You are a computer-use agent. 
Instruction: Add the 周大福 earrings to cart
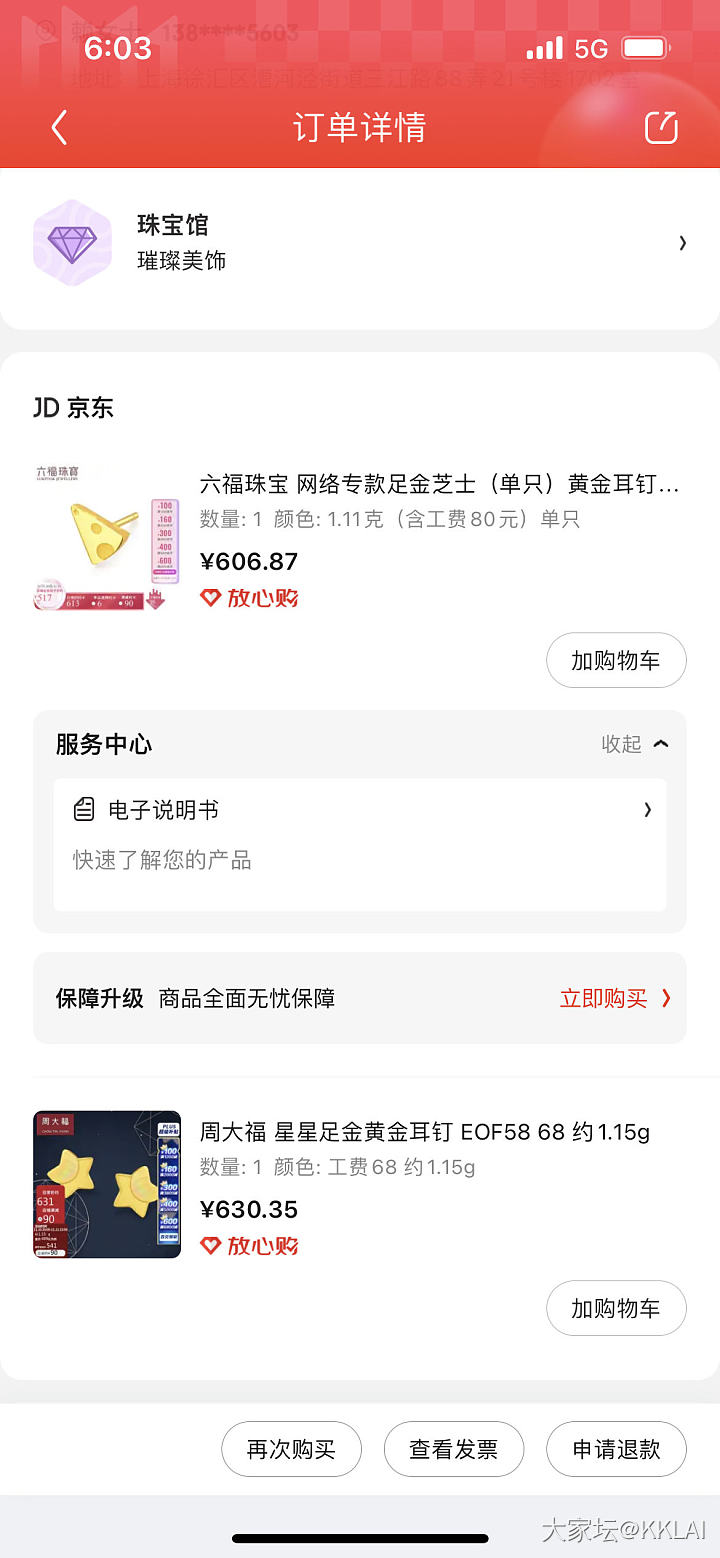coord(616,1308)
